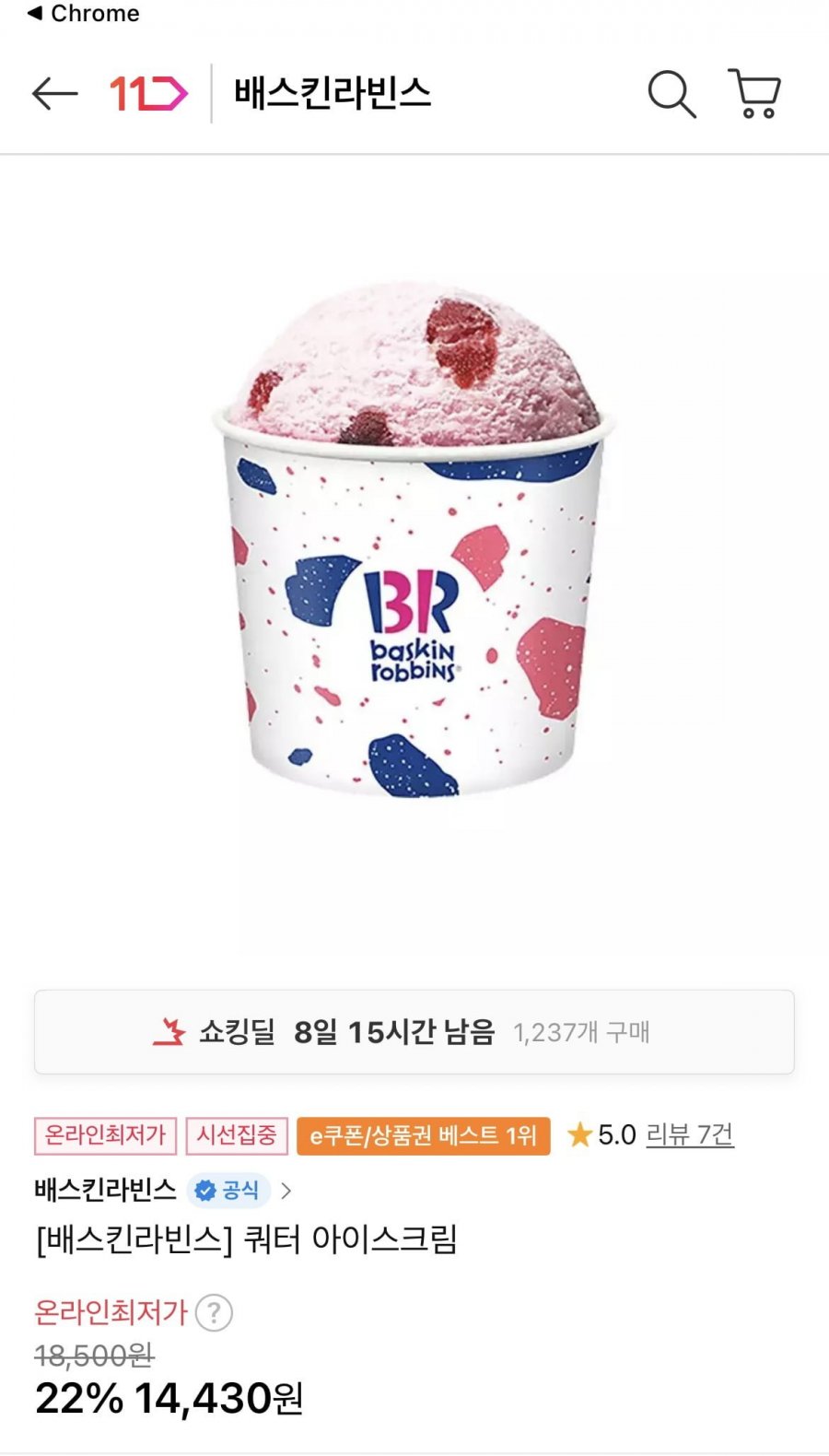Open e쿠폰/상품권 베스트 1위 badge
829x1456 pixels.
tap(424, 1135)
